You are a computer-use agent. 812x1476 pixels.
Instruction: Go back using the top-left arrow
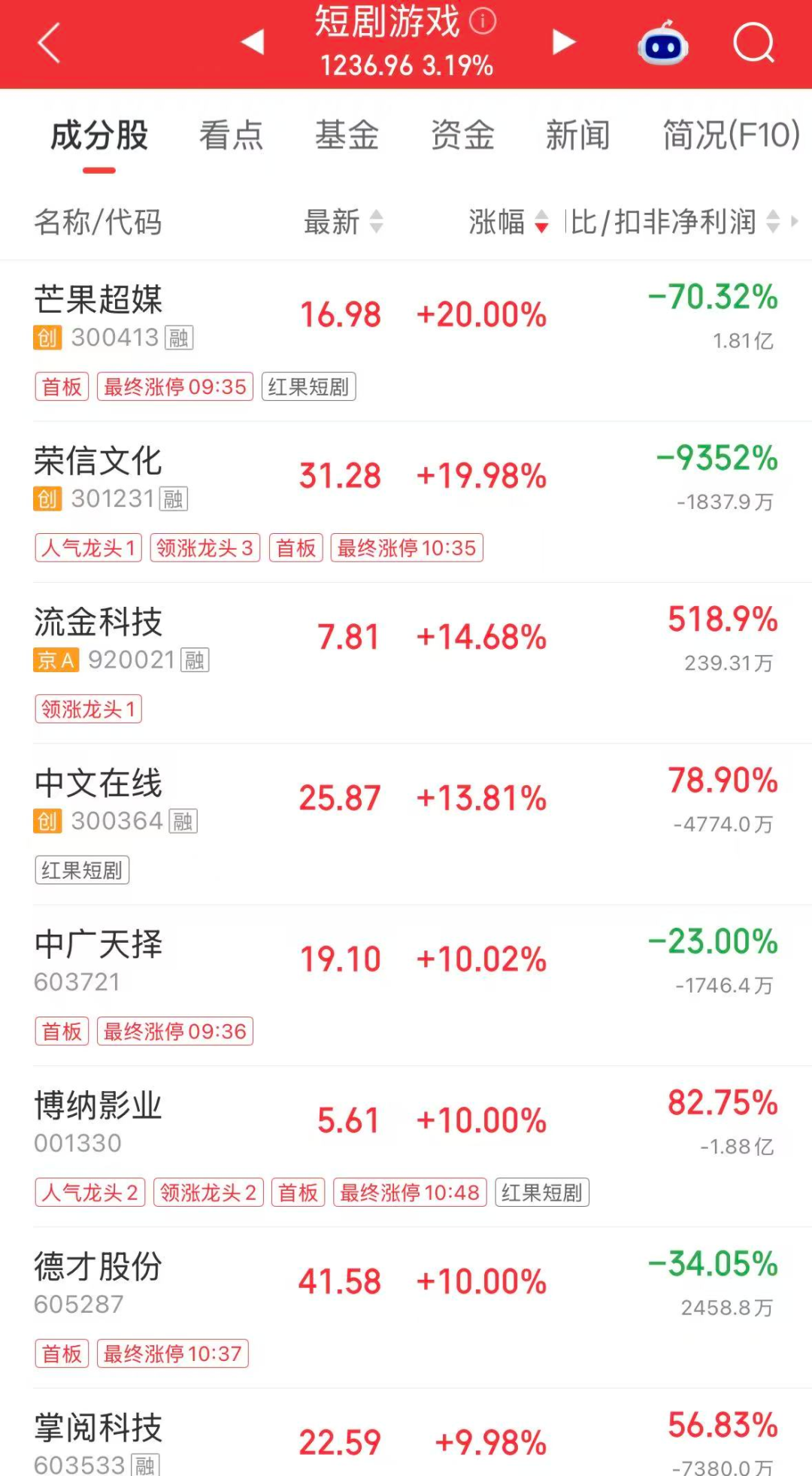49,43
